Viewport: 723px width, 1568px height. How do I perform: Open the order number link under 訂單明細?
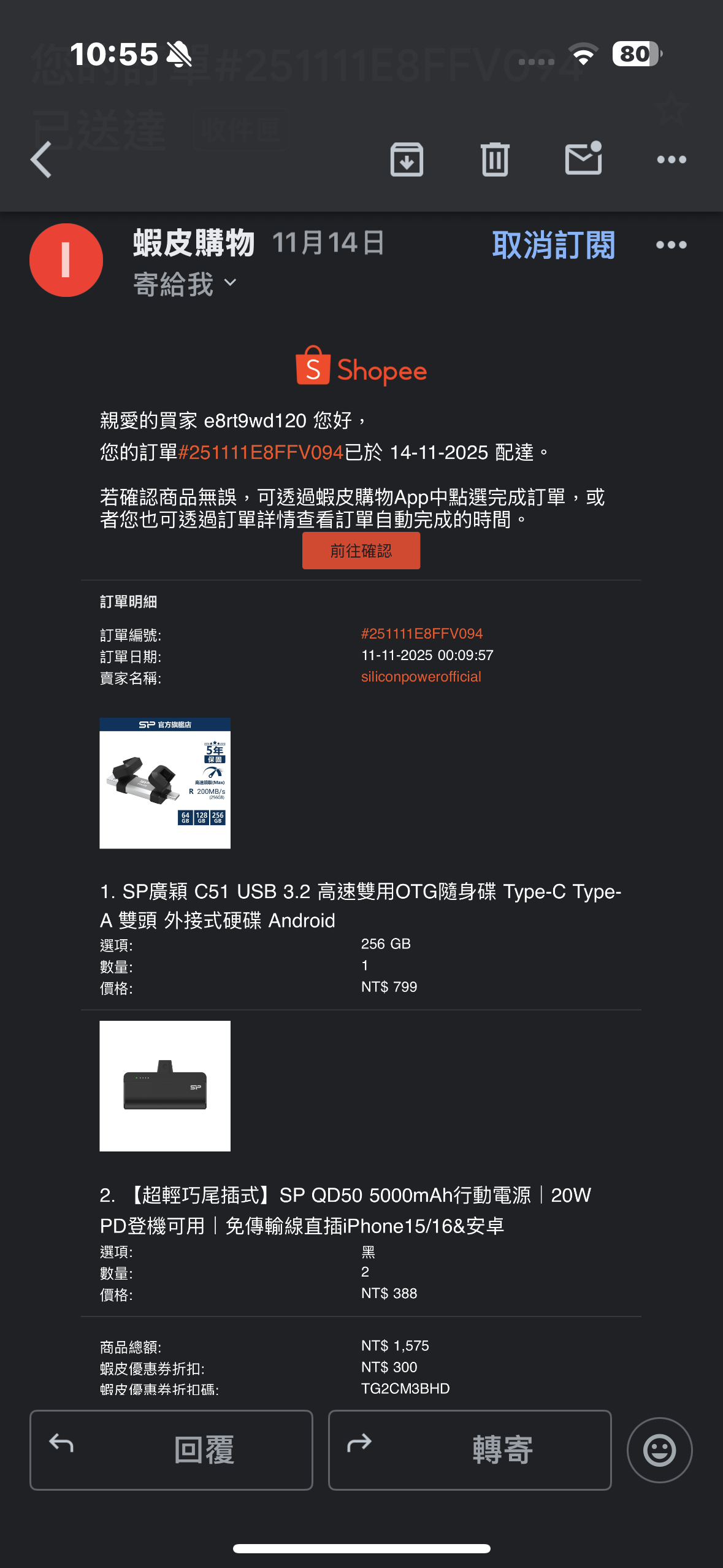coord(422,634)
